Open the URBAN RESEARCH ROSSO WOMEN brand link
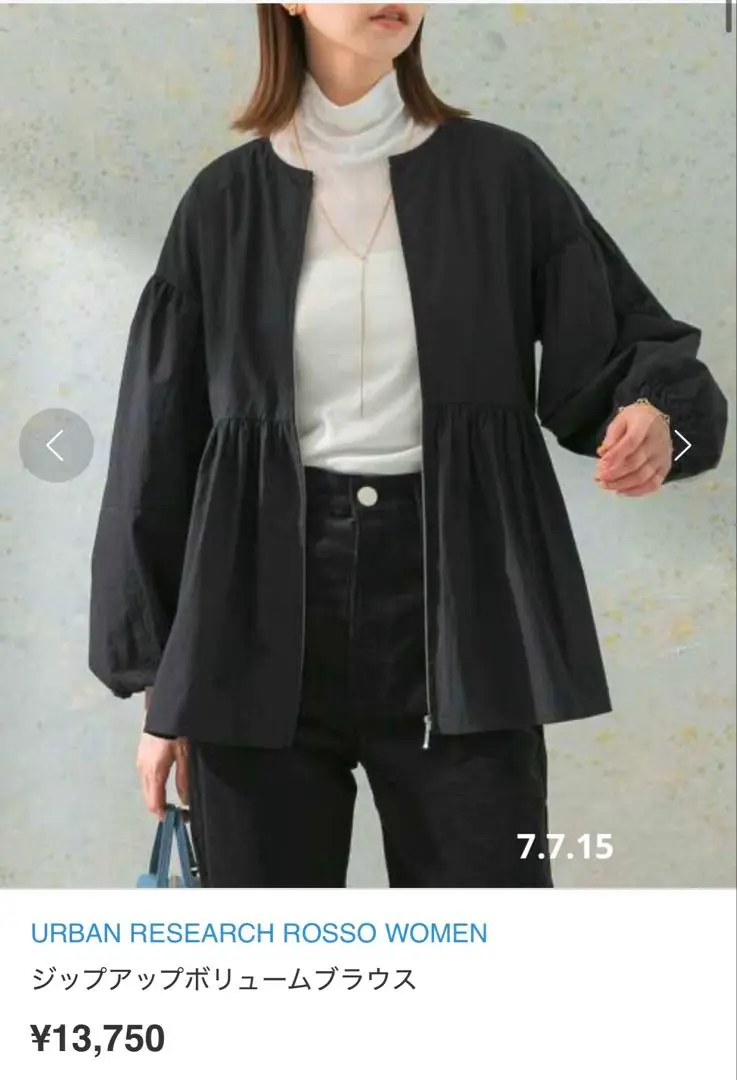 259,934
